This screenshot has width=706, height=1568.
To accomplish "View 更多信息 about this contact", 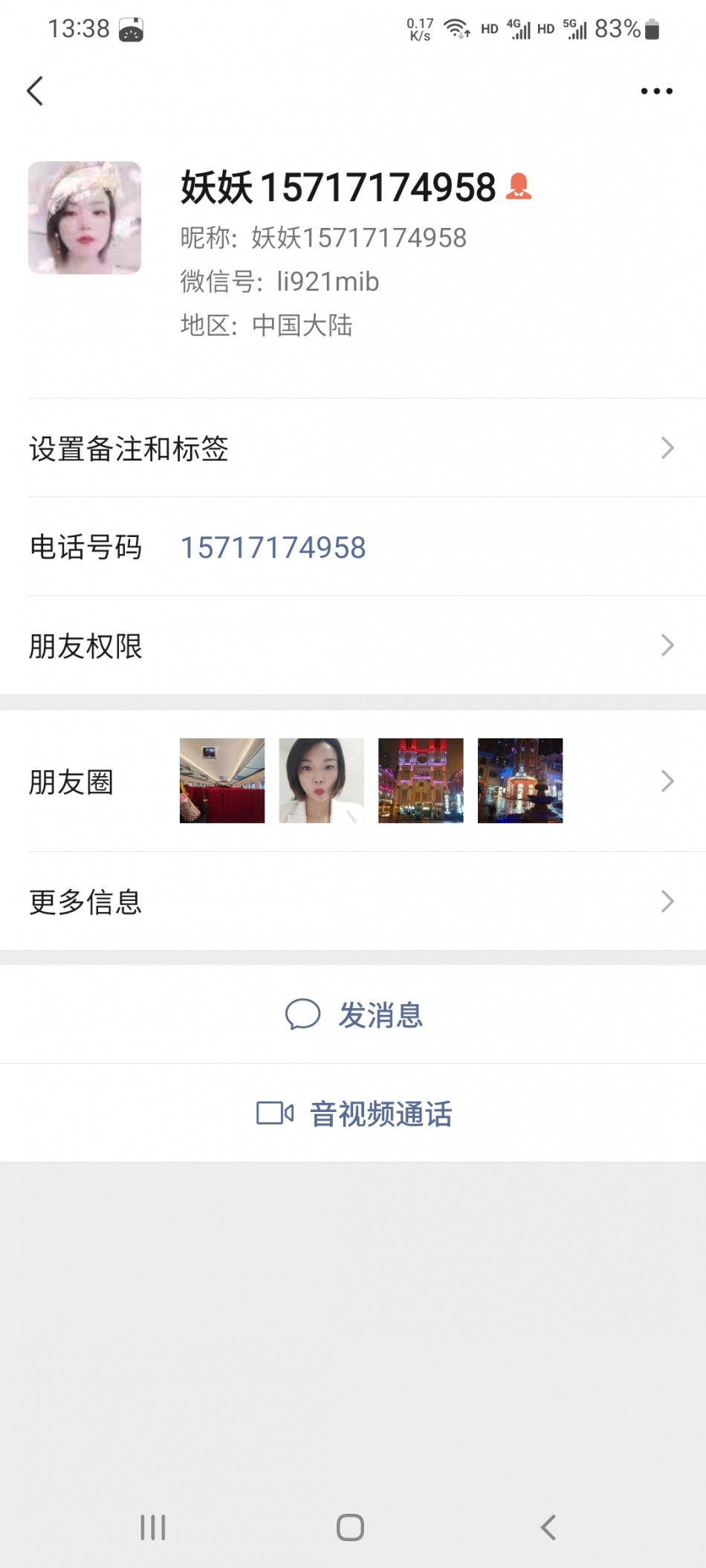I will [353, 902].
